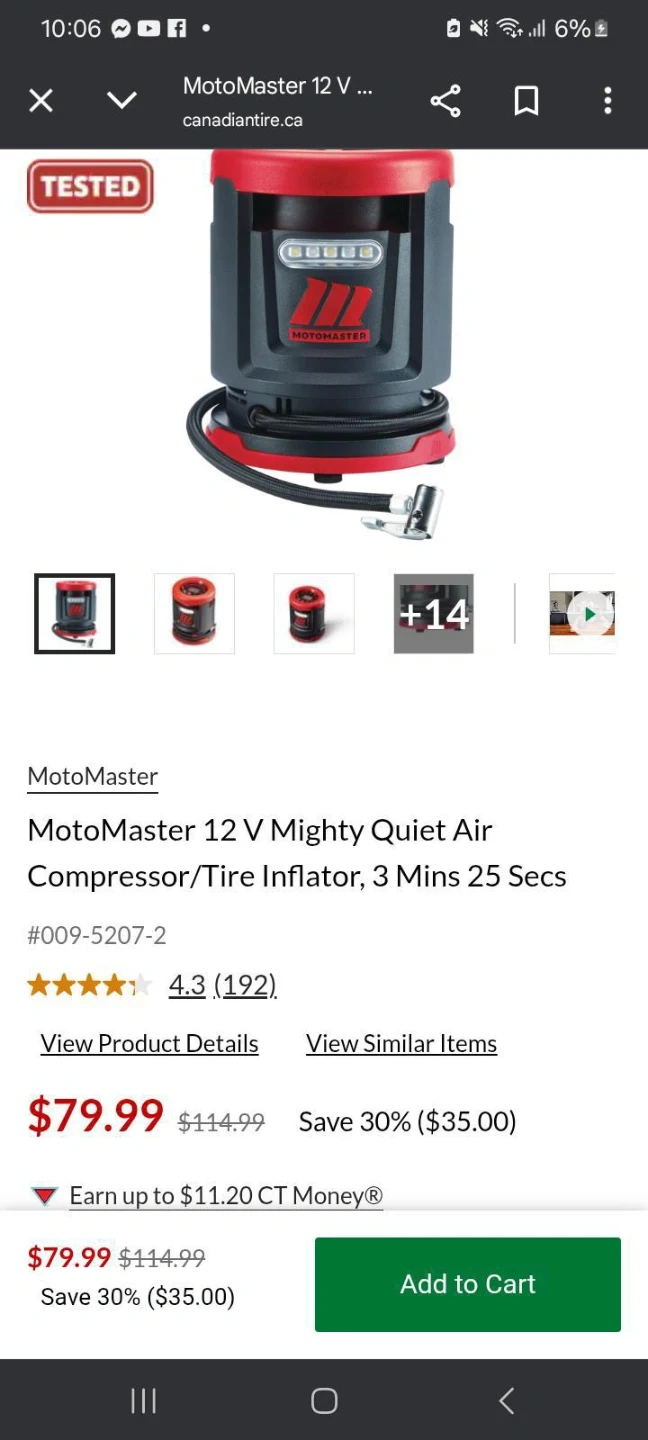This screenshot has width=648, height=1440.
Task: Open the MotoMaster brand link
Action: (93, 777)
